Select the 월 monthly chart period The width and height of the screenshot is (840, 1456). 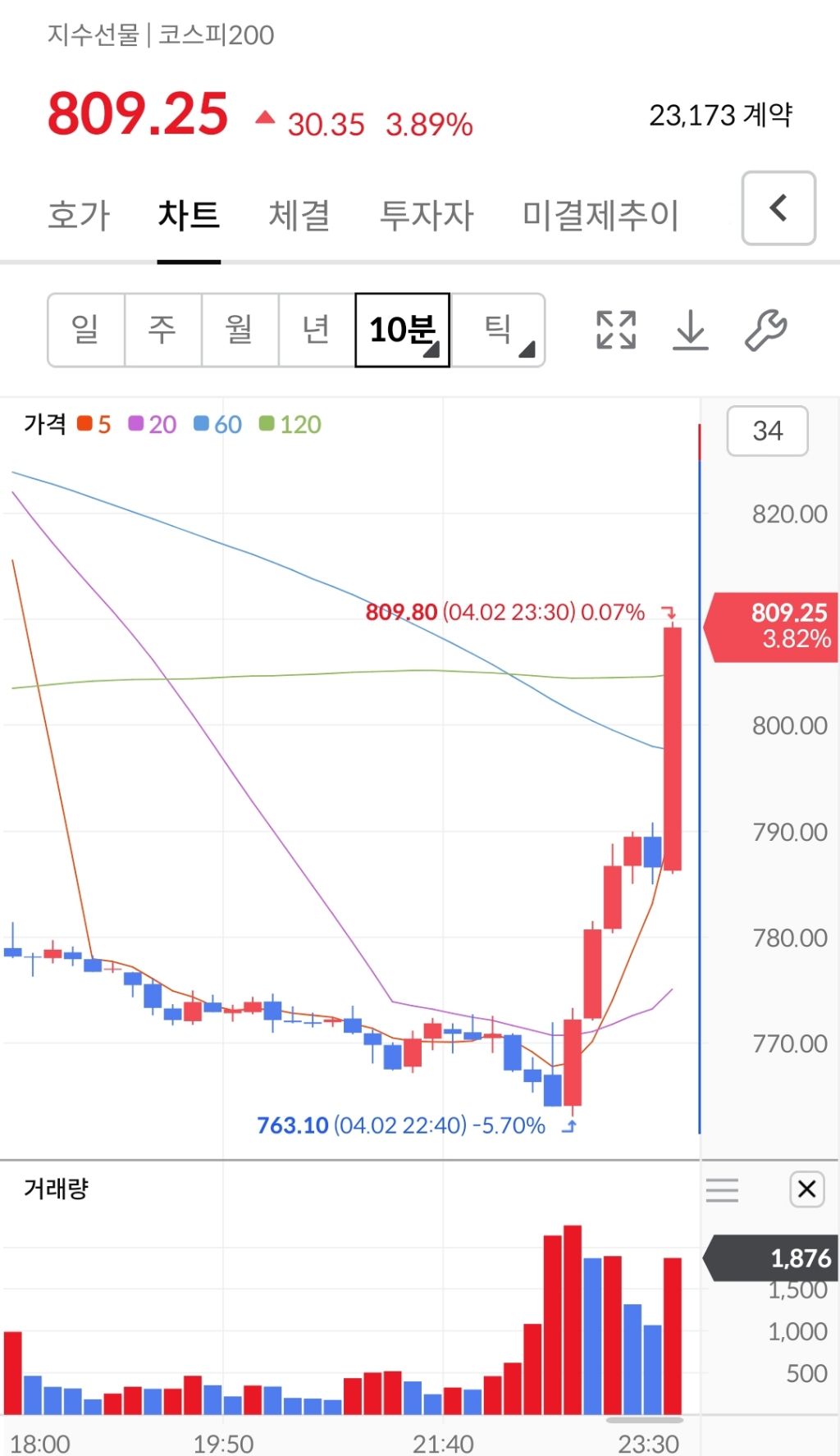pyautogui.click(x=240, y=330)
